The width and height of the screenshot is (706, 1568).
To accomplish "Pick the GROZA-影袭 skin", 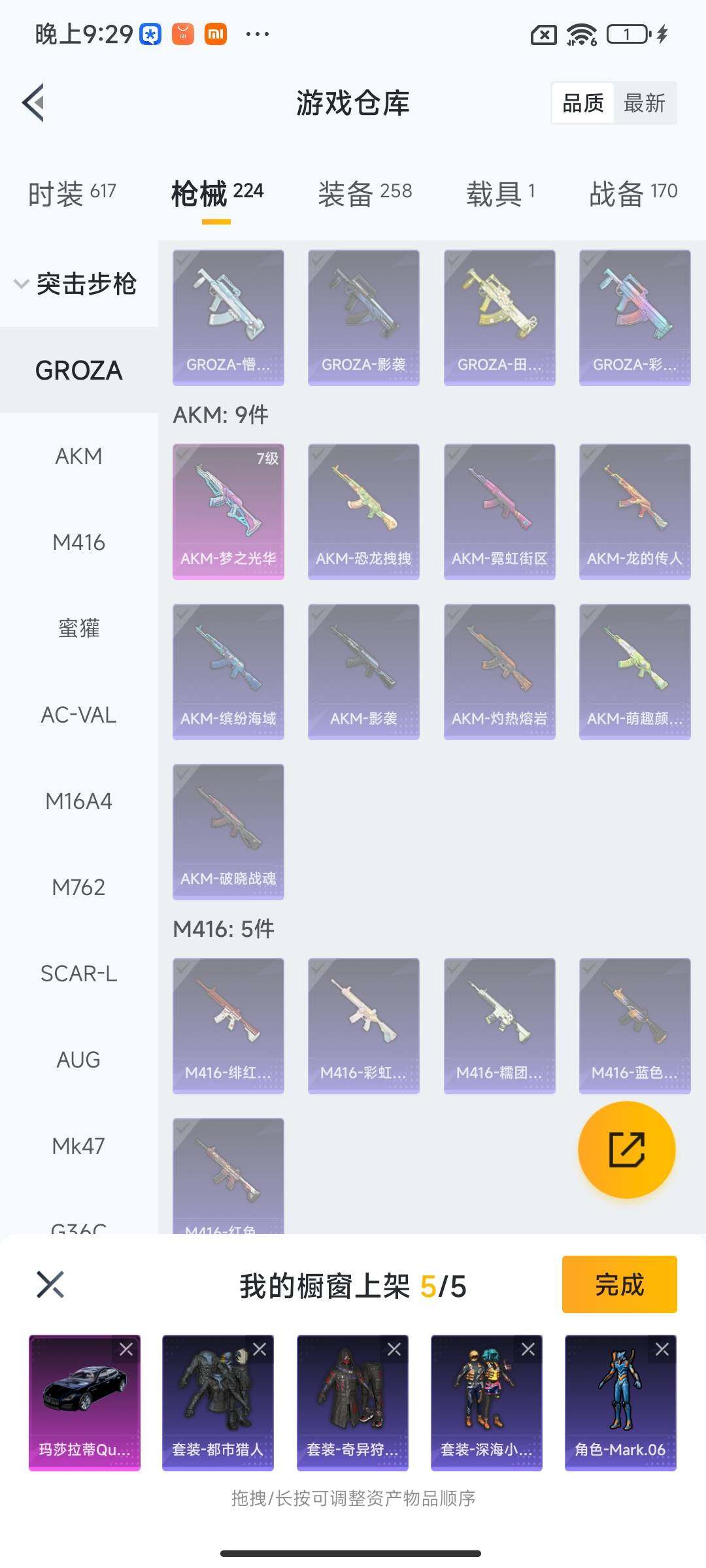I will pyautogui.click(x=363, y=317).
